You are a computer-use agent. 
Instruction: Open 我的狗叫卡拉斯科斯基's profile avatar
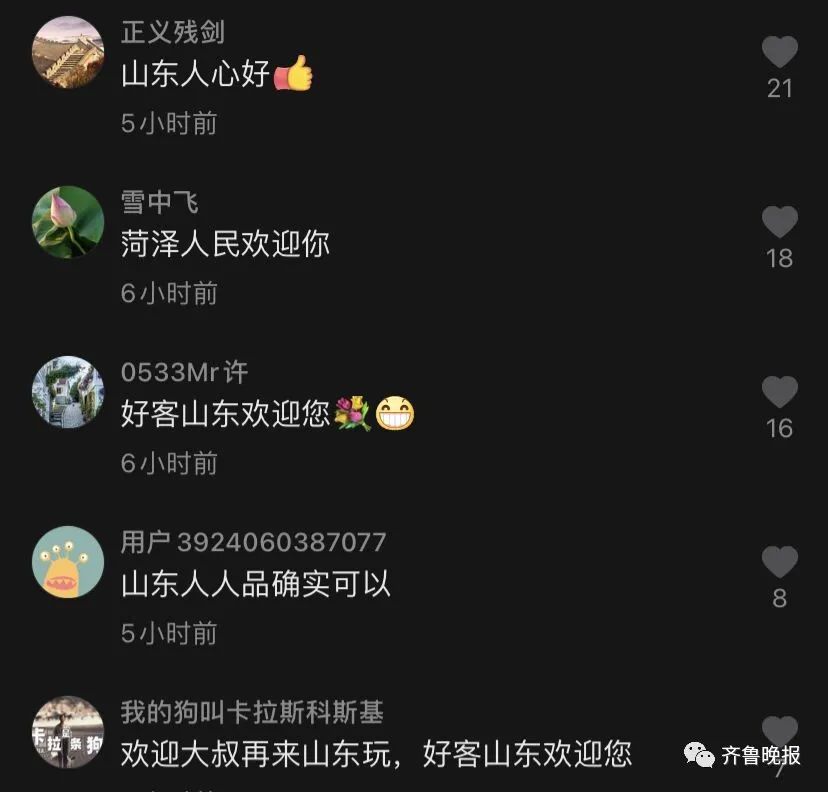[68, 732]
